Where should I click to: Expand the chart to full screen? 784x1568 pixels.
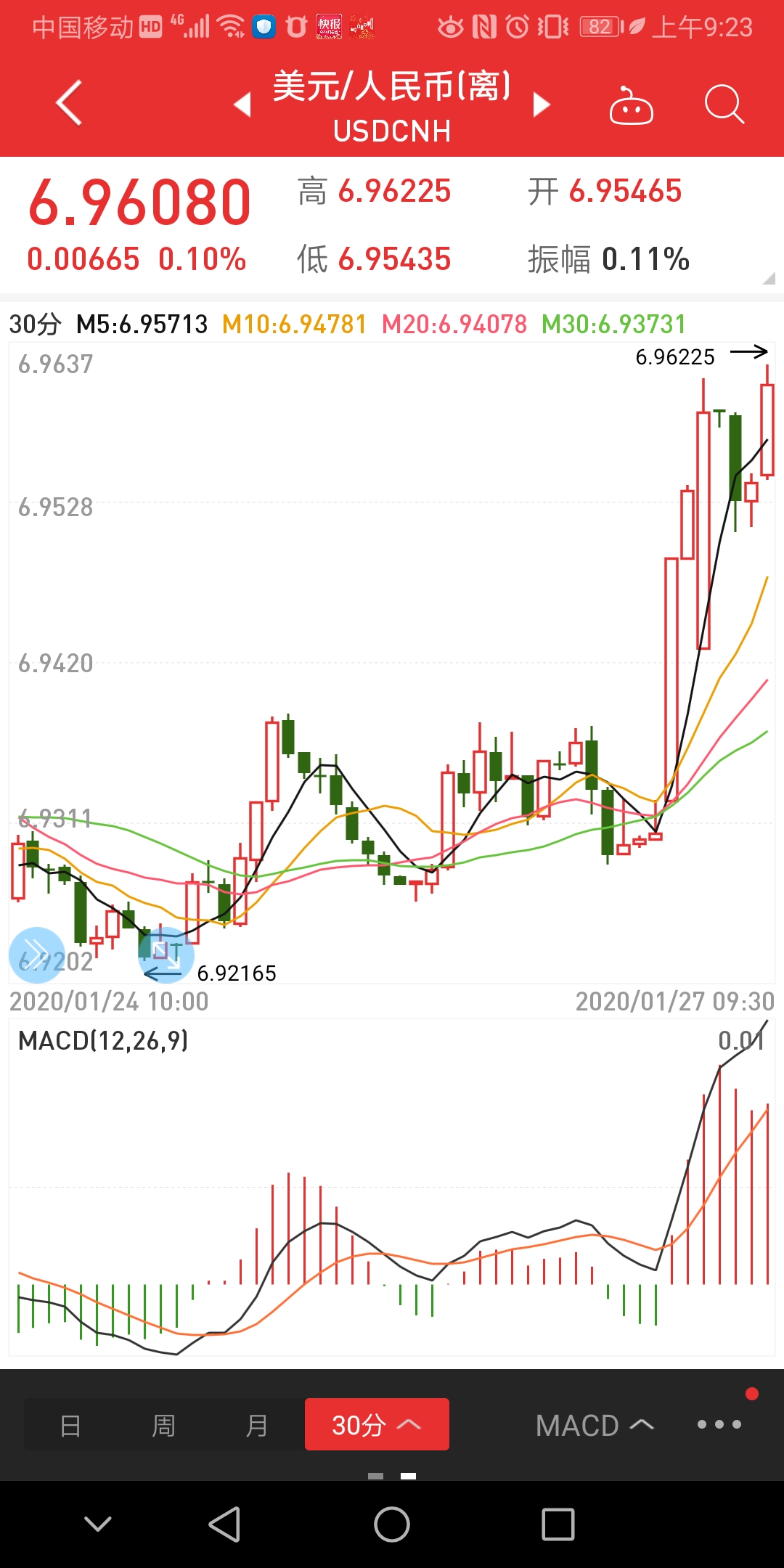(x=166, y=955)
